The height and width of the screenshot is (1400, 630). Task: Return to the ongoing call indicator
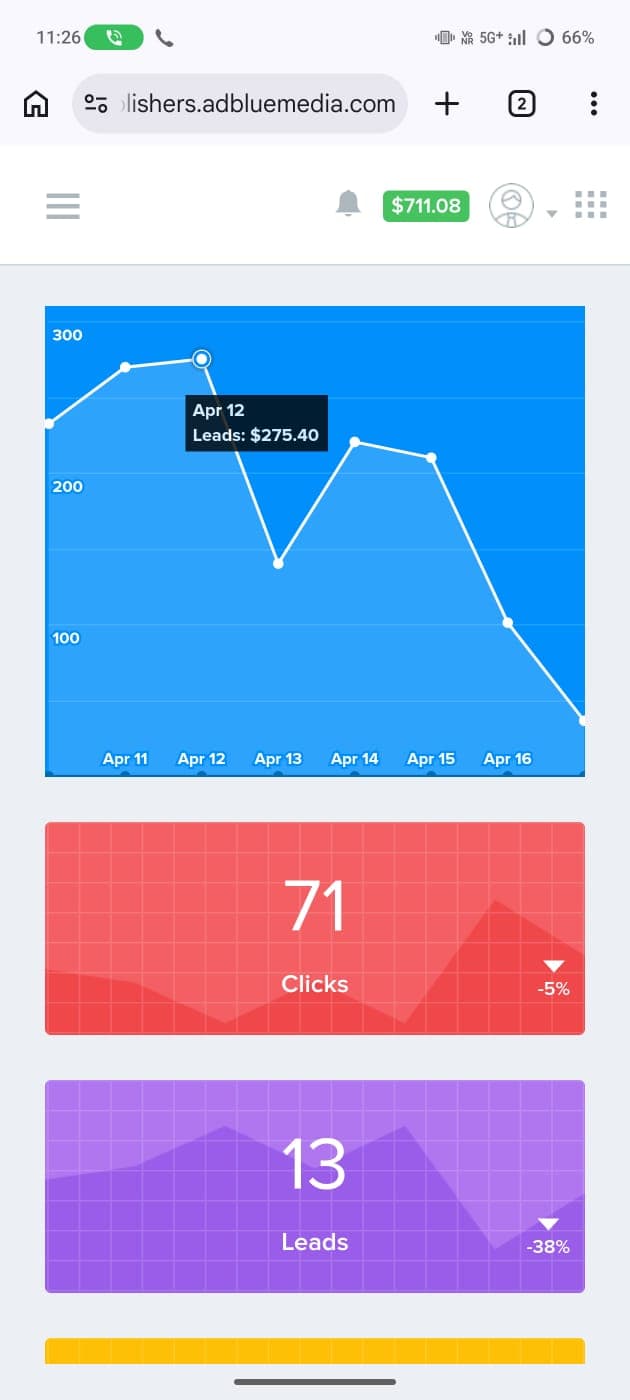pyautogui.click(x=114, y=38)
